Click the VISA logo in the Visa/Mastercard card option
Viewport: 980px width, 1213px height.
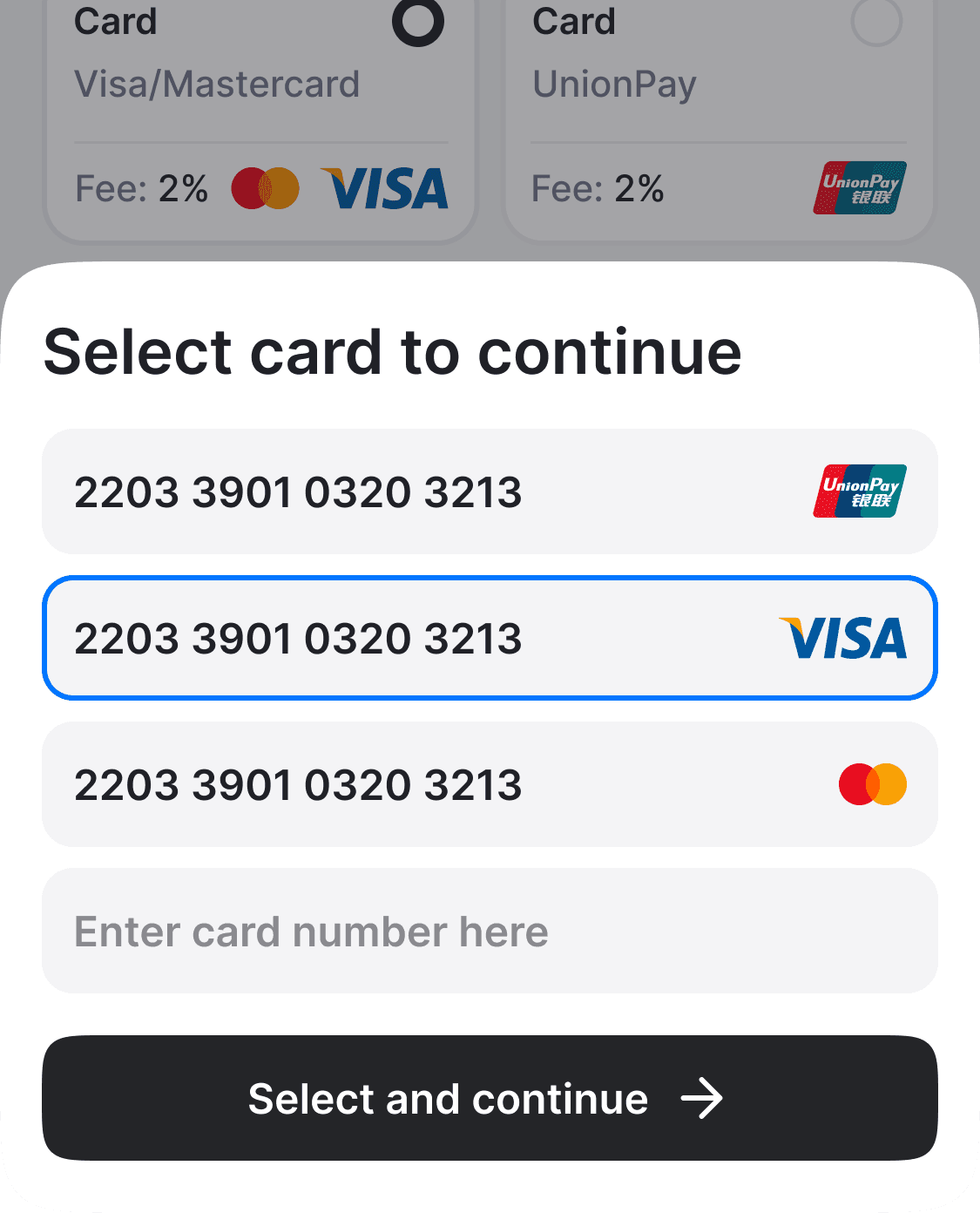click(386, 188)
